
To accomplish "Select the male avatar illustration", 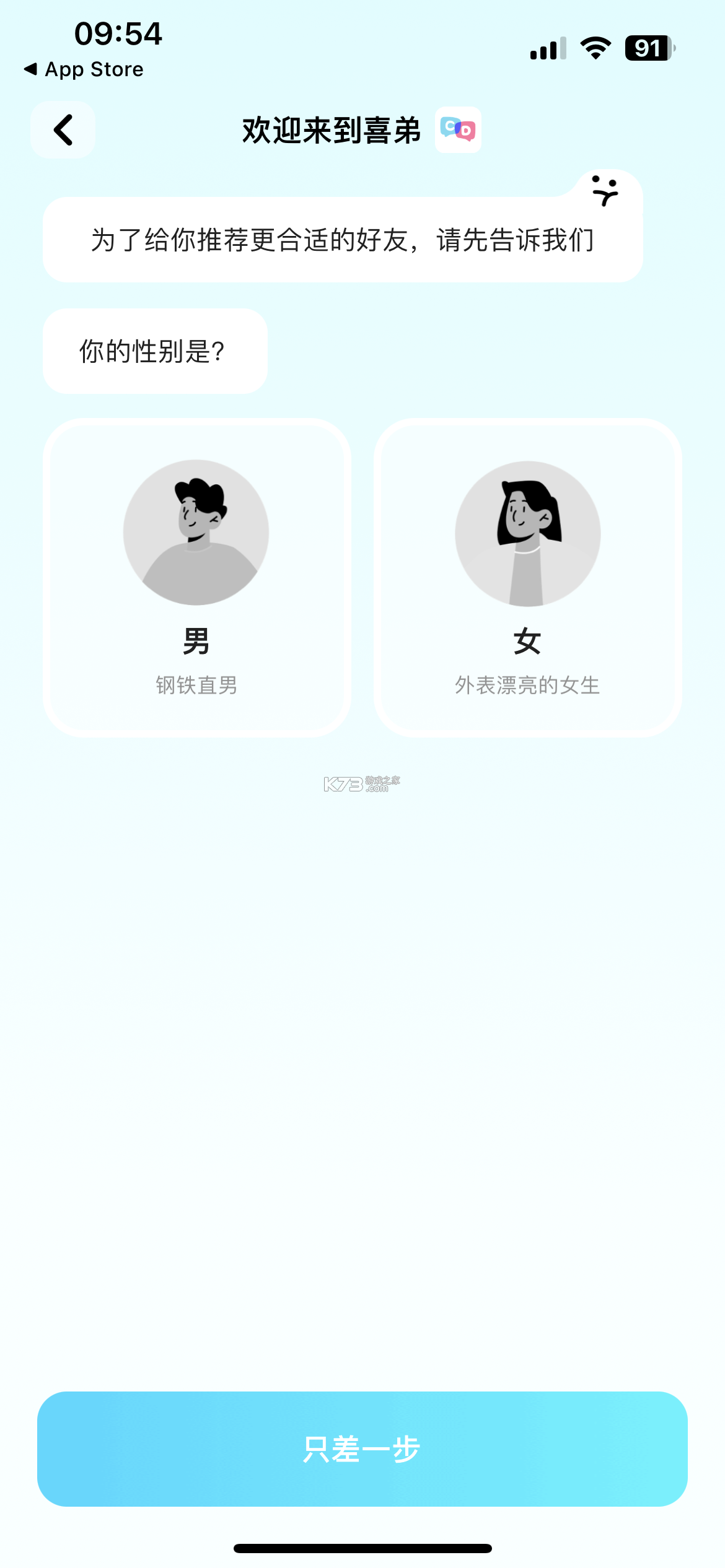I will click(x=197, y=533).
